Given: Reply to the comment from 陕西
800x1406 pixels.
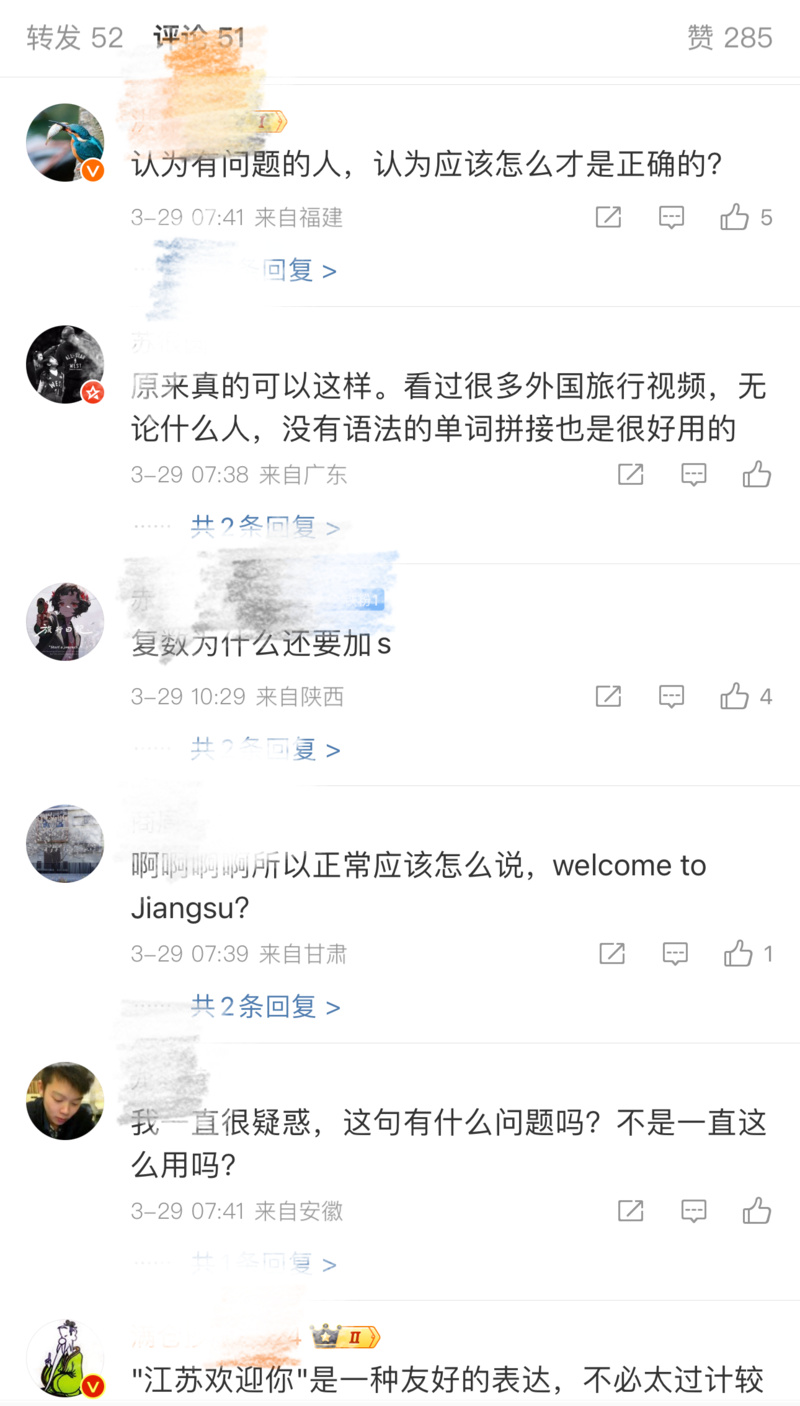Looking at the screenshot, I should (x=671, y=696).
